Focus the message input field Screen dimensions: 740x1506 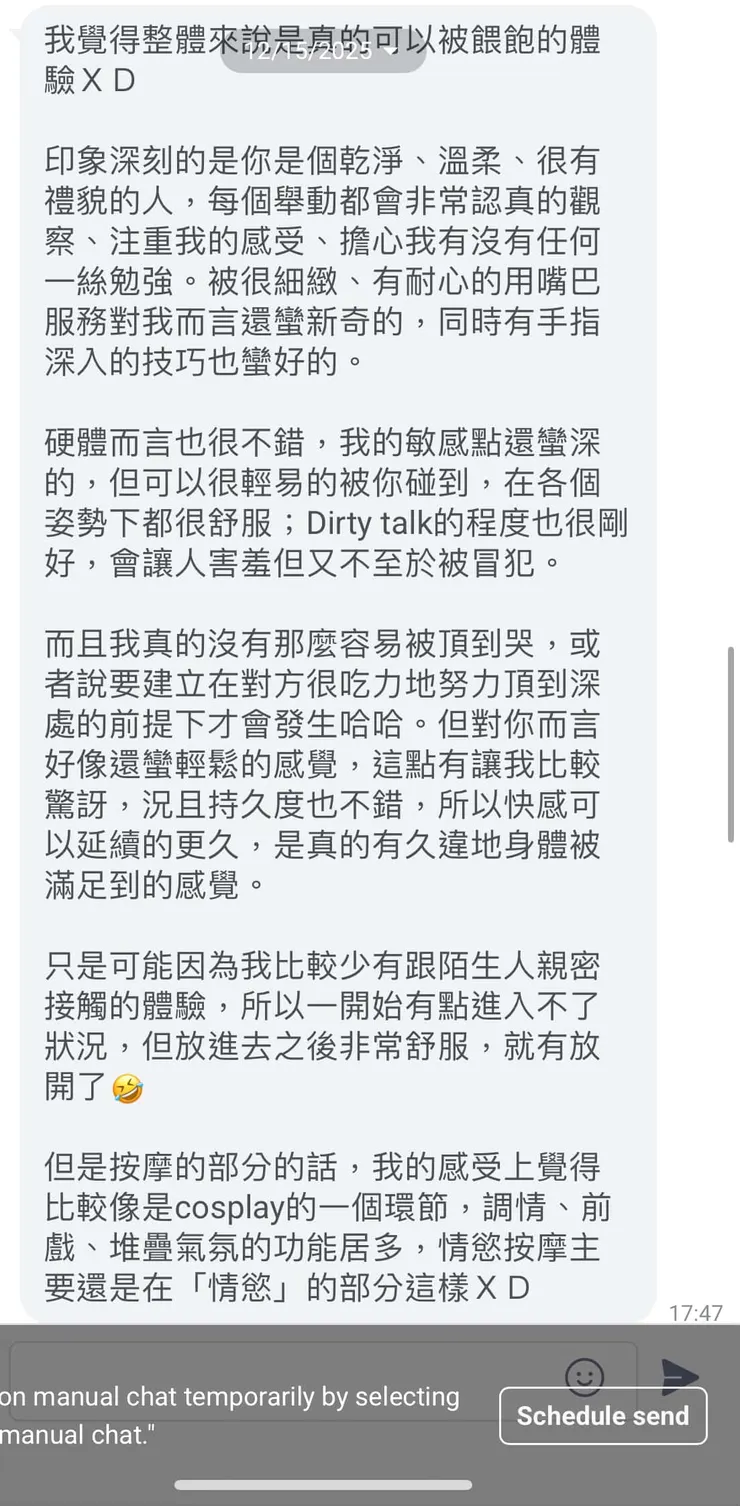[280, 1362]
